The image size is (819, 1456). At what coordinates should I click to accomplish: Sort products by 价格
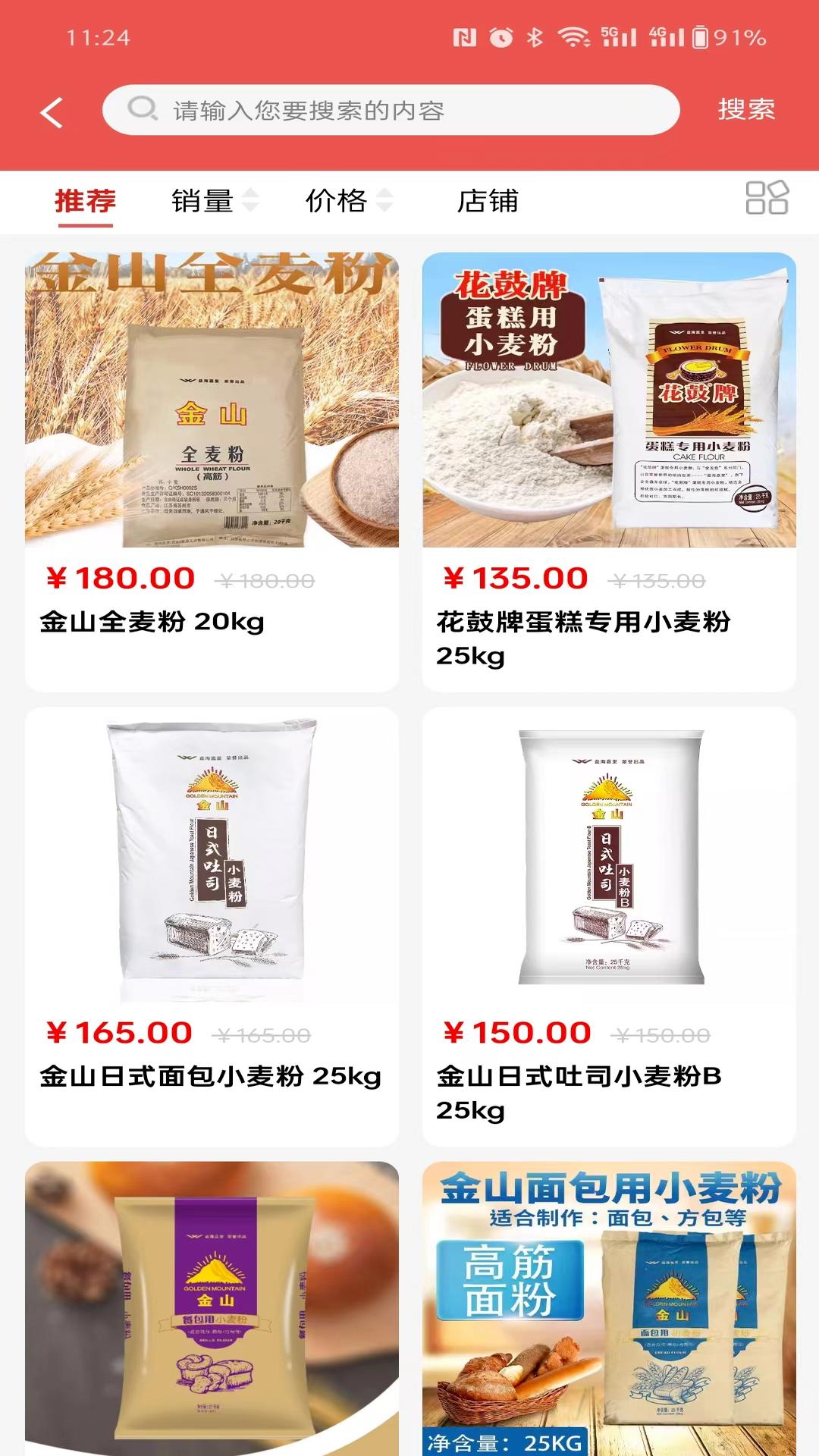348,201
